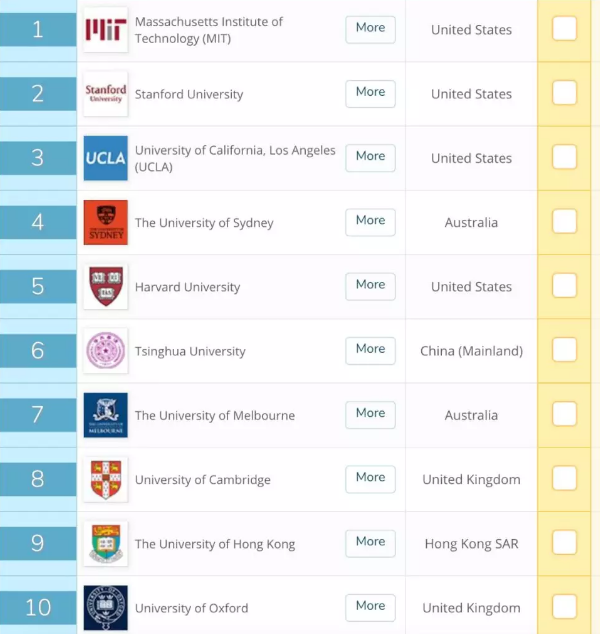Tap More for The University of Hong Kong
600x634 pixels.
(370, 542)
